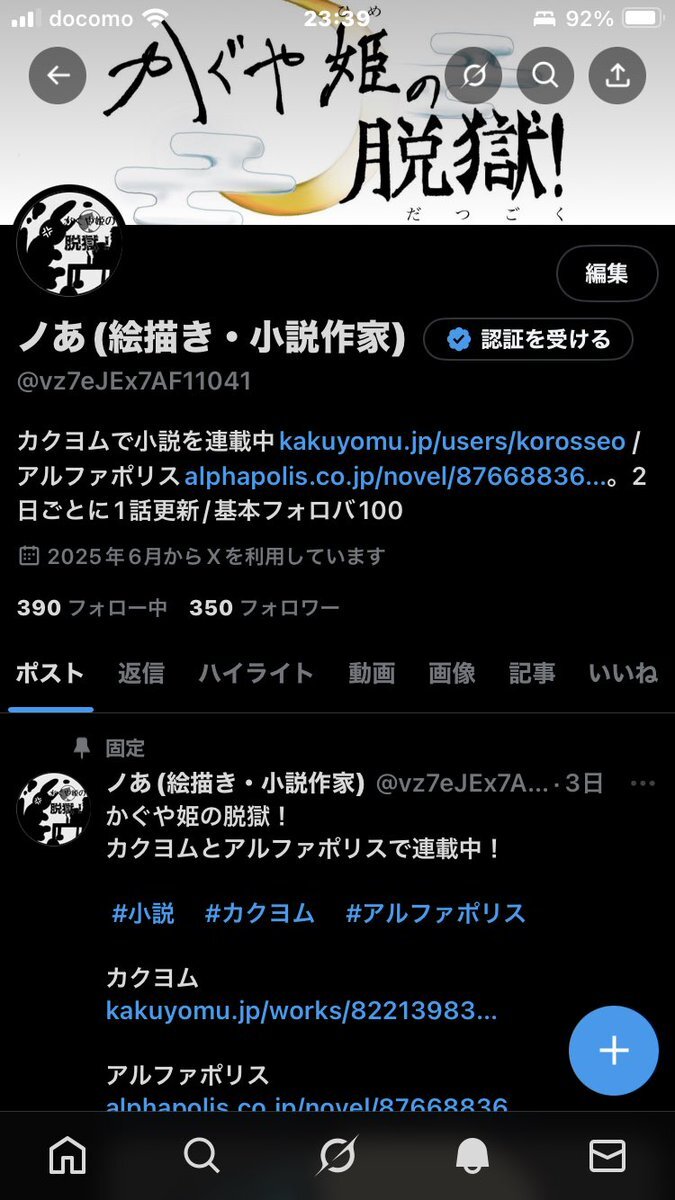Compose a new post with plus button
The height and width of the screenshot is (1200, 675).
pyautogui.click(x=613, y=1050)
